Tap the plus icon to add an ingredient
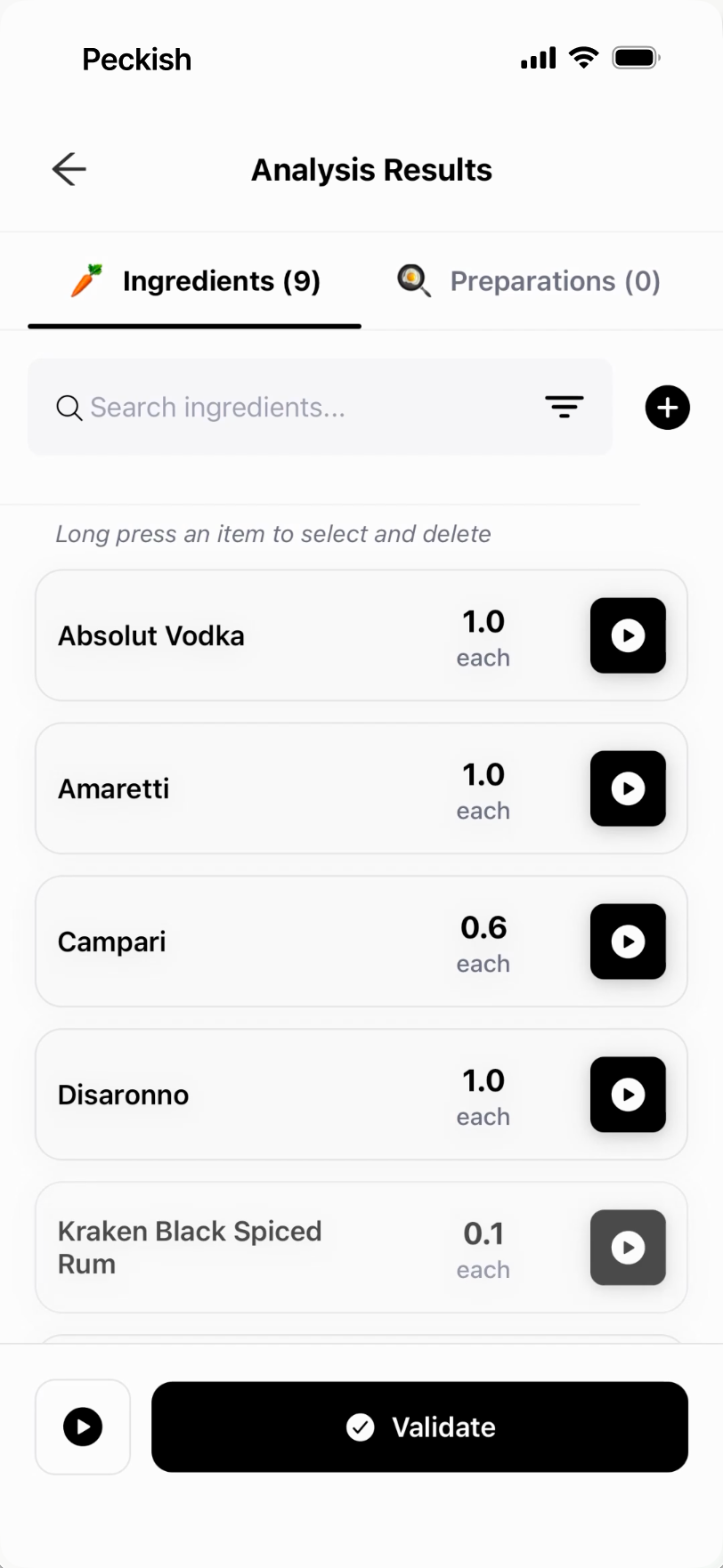The image size is (723, 1568). (x=667, y=407)
